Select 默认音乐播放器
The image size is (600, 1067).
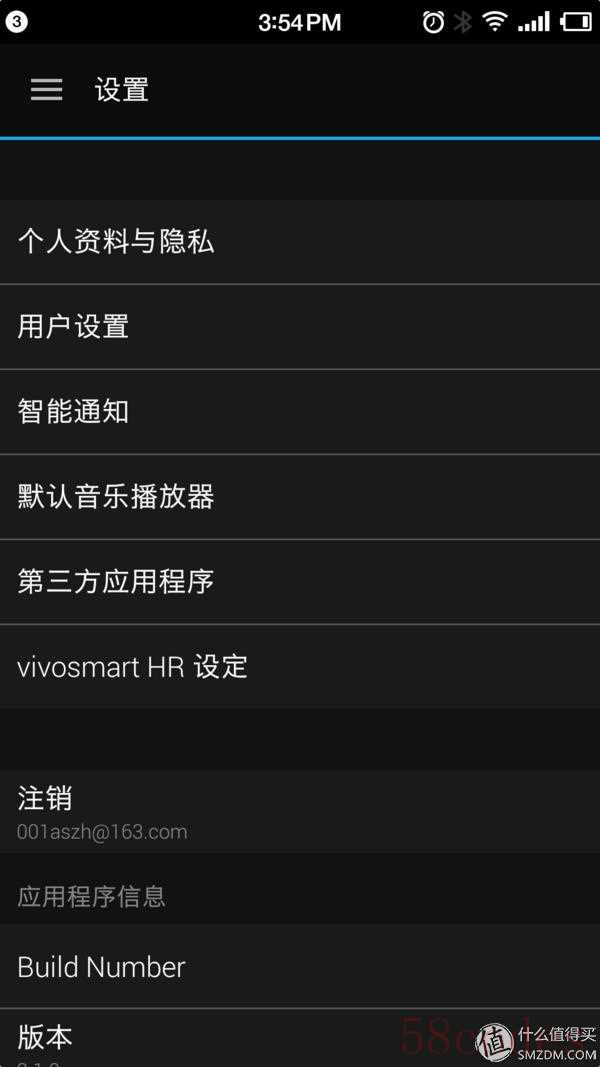coord(300,497)
